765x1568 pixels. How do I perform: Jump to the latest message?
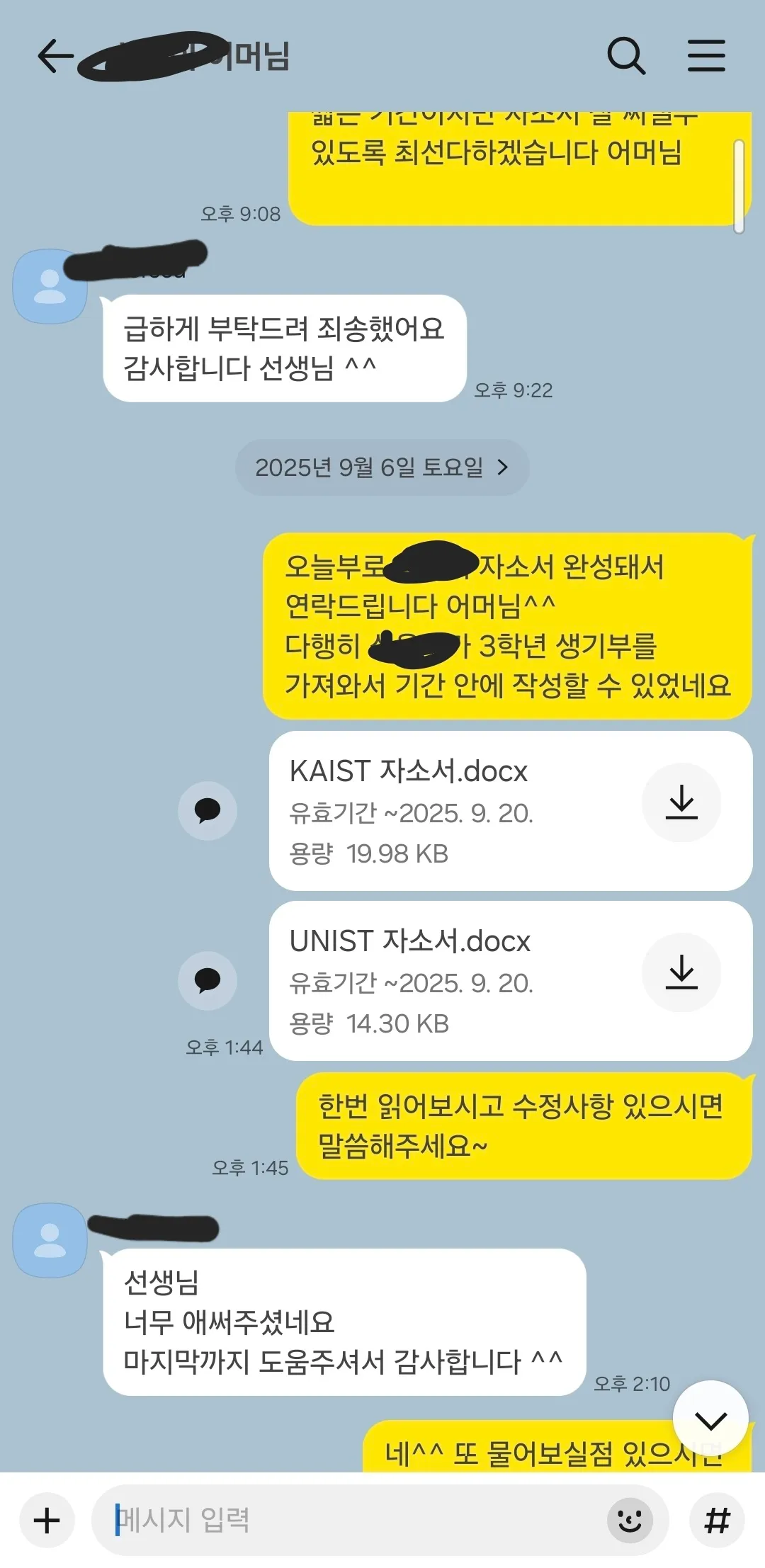[x=710, y=1419]
